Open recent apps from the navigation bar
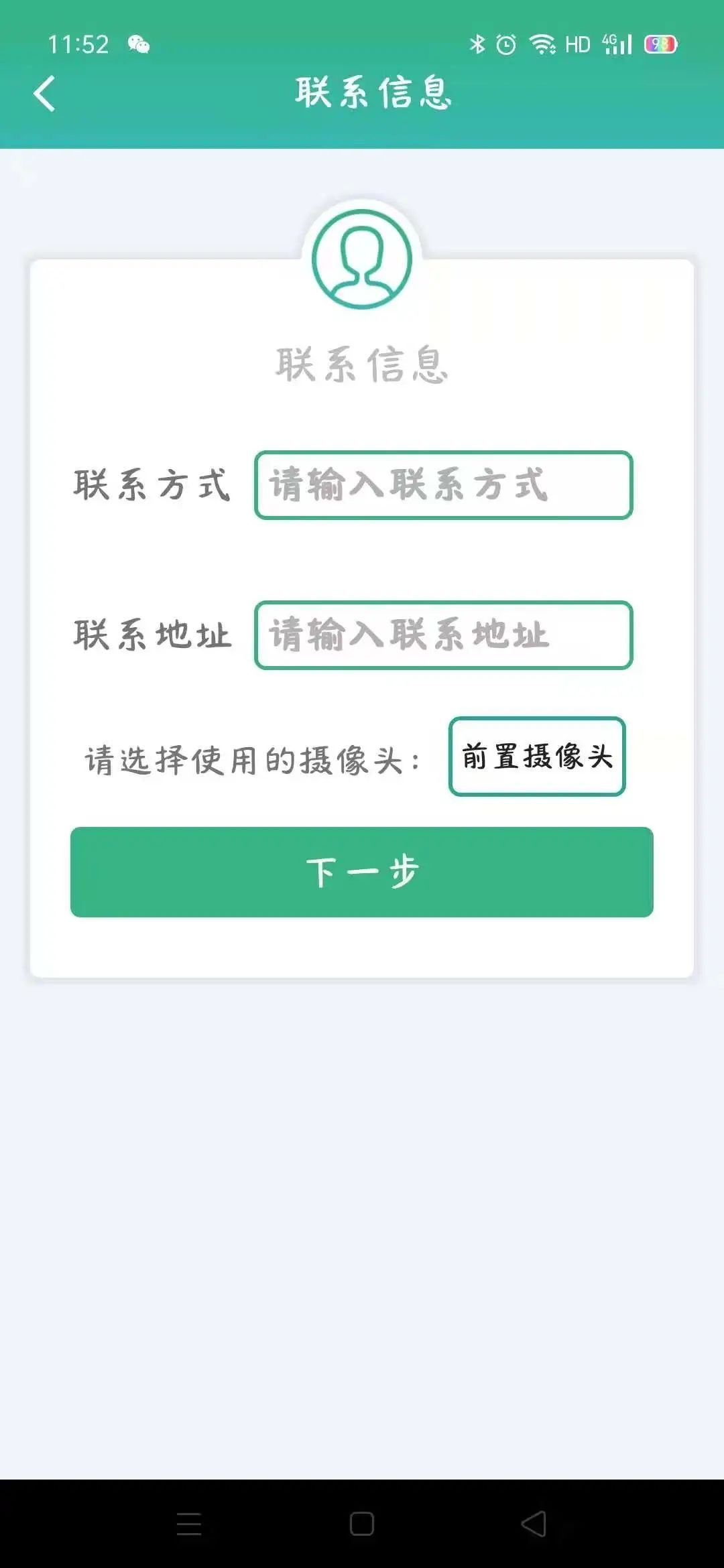 pos(189,1524)
